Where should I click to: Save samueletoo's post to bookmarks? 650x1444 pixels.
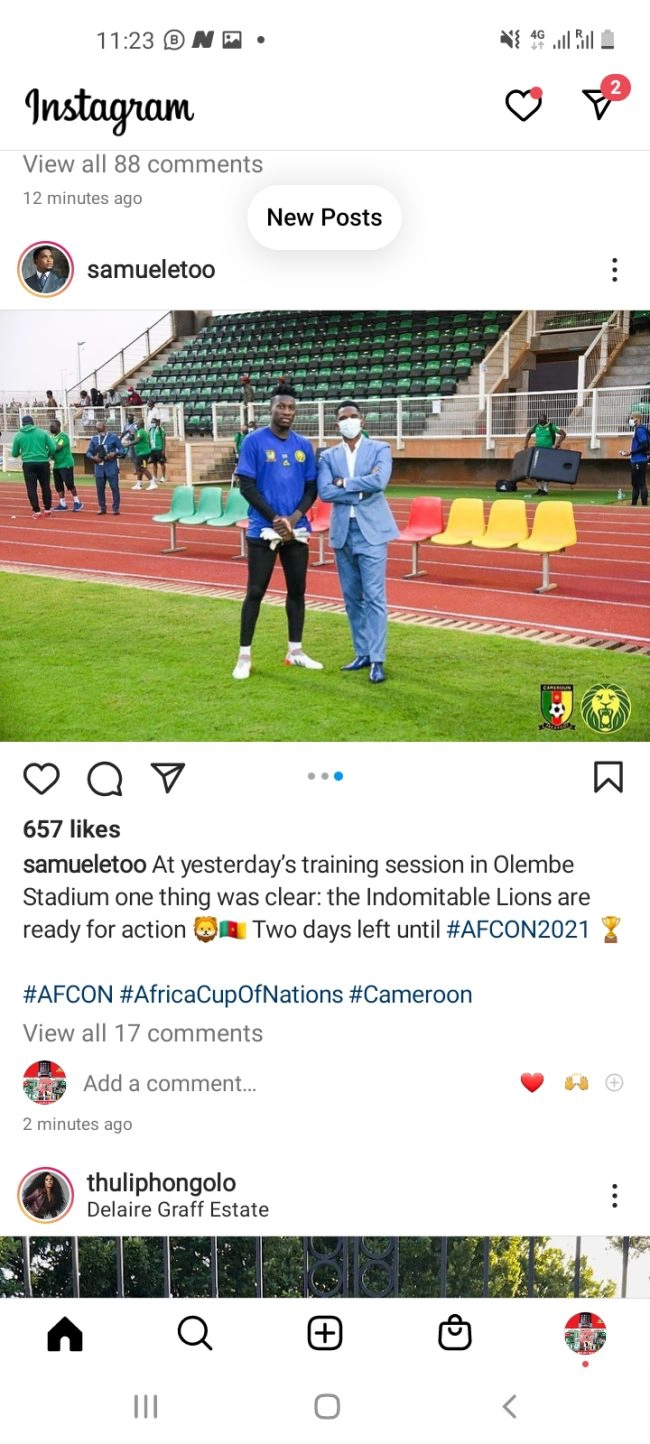click(x=608, y=777)
